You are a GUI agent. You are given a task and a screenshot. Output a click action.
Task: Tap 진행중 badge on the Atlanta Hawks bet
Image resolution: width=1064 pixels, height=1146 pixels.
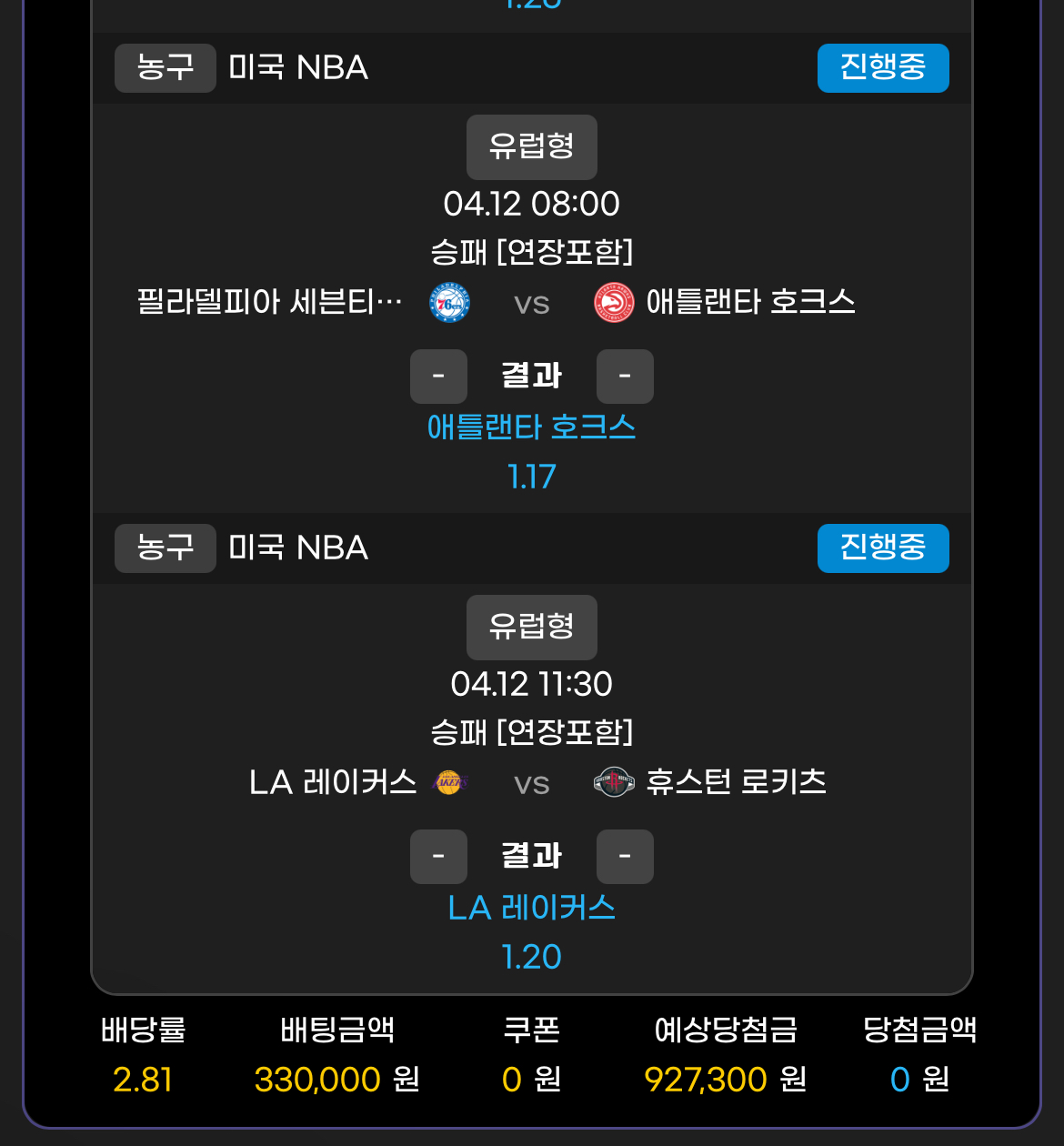pyautogui.click(x=882, y=68)
